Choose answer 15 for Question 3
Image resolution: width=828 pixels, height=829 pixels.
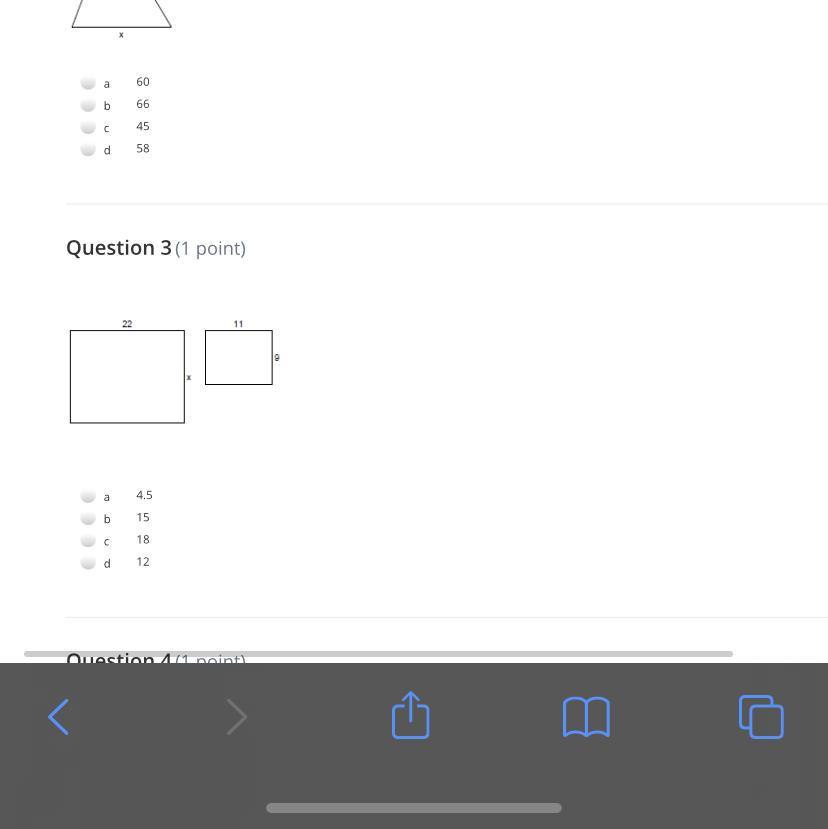(88, 518)
